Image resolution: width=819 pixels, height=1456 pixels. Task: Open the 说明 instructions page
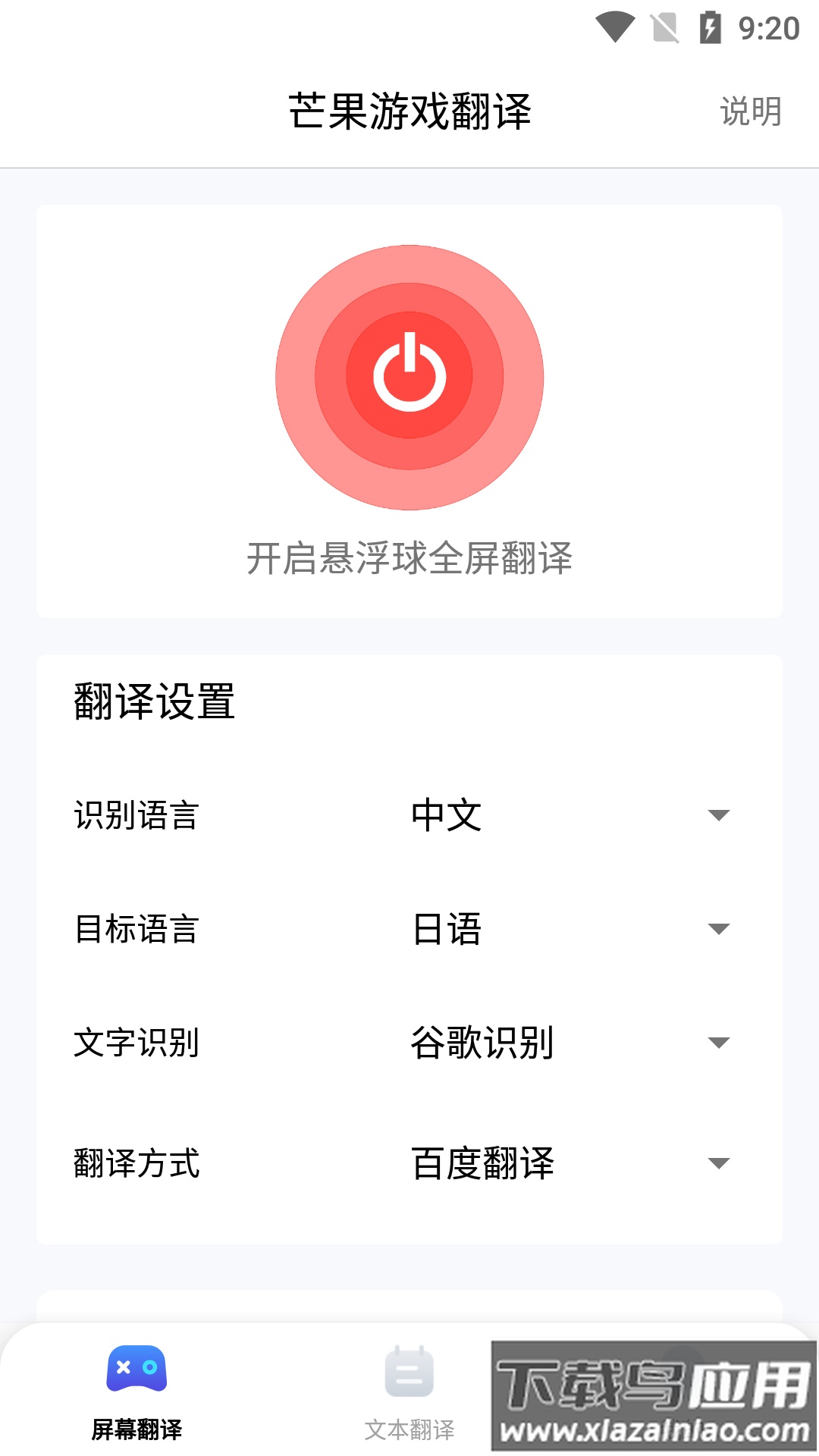[x=749, y=111]
